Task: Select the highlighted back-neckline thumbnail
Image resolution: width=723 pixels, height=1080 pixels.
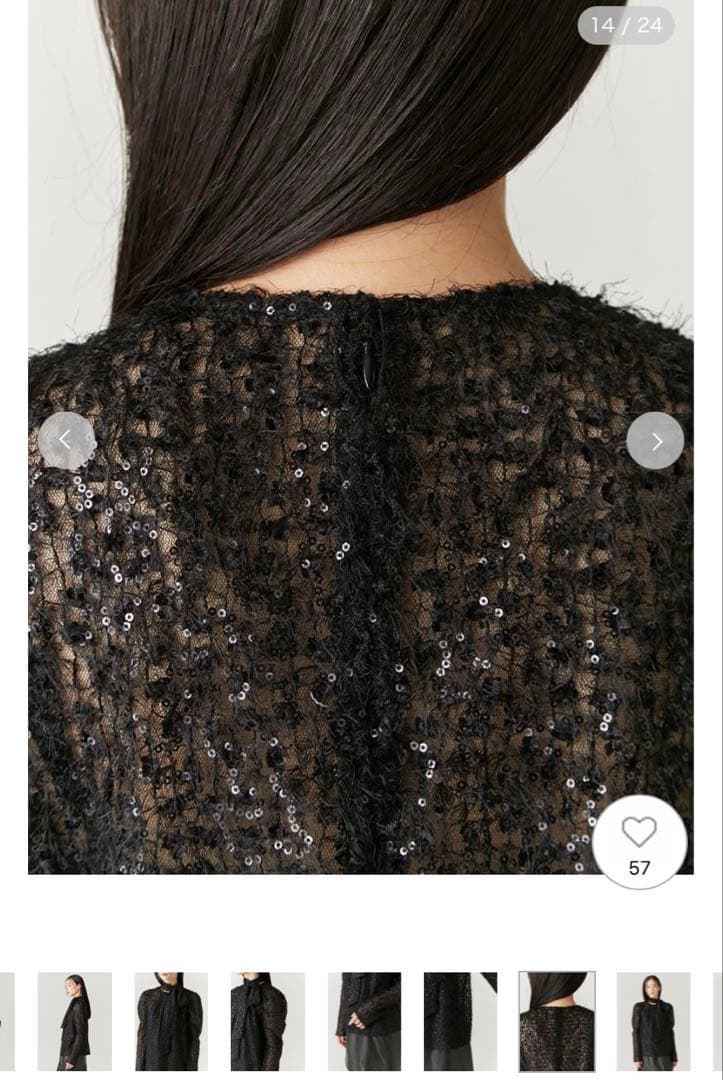Action: point(557,1021)
